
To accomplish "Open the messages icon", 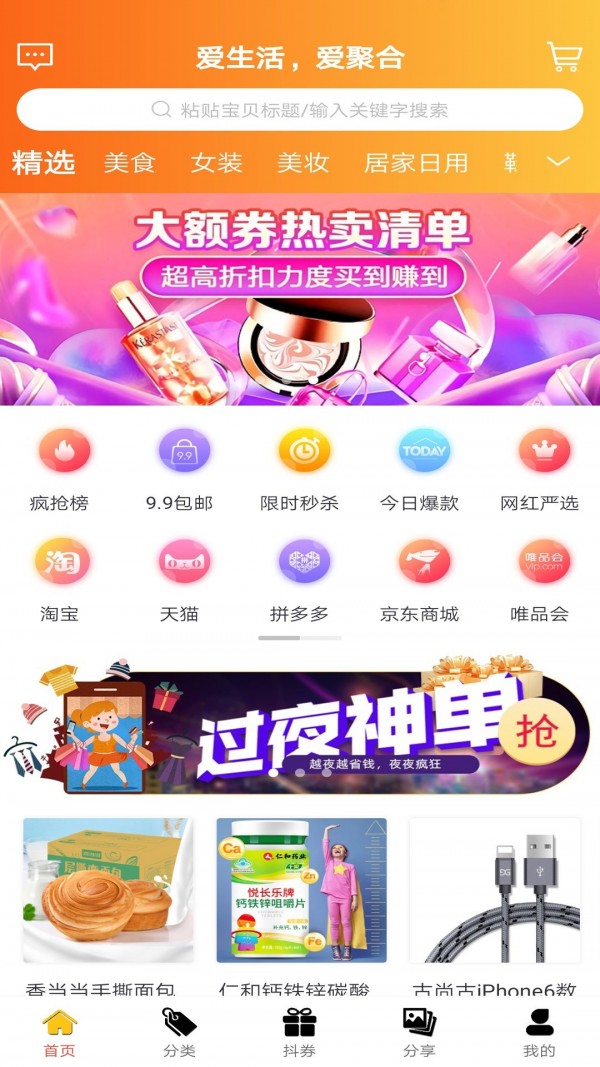I will coord(35,56).
